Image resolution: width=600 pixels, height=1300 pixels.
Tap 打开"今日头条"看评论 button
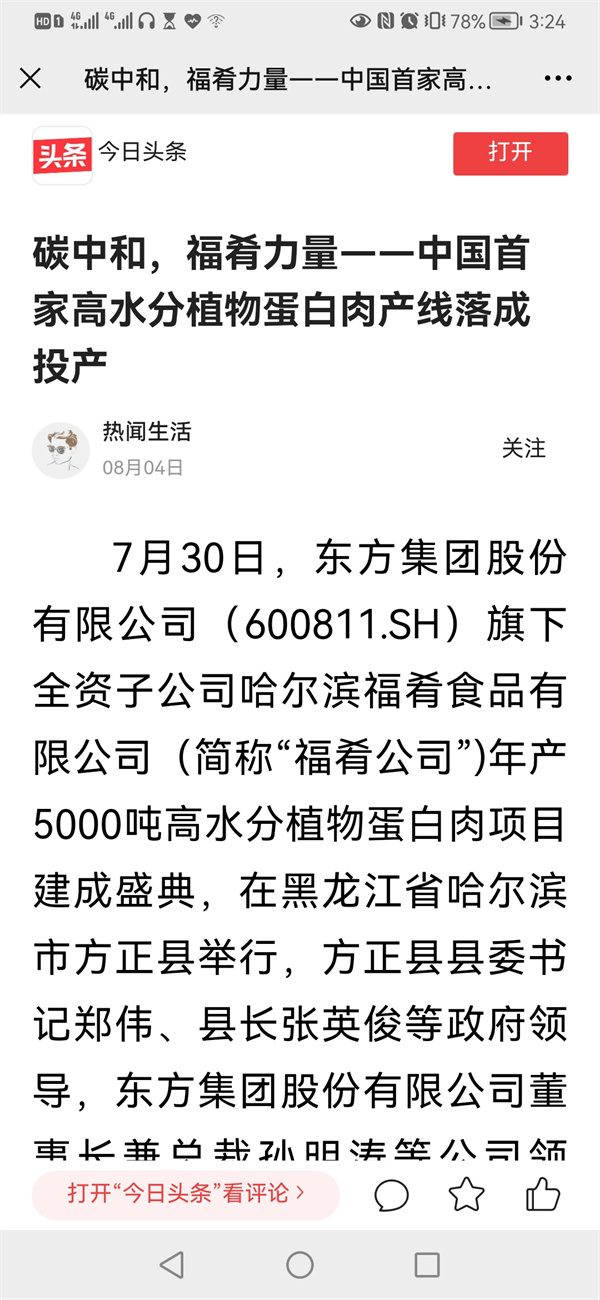pyautogui.click(x=186, y=1194)
